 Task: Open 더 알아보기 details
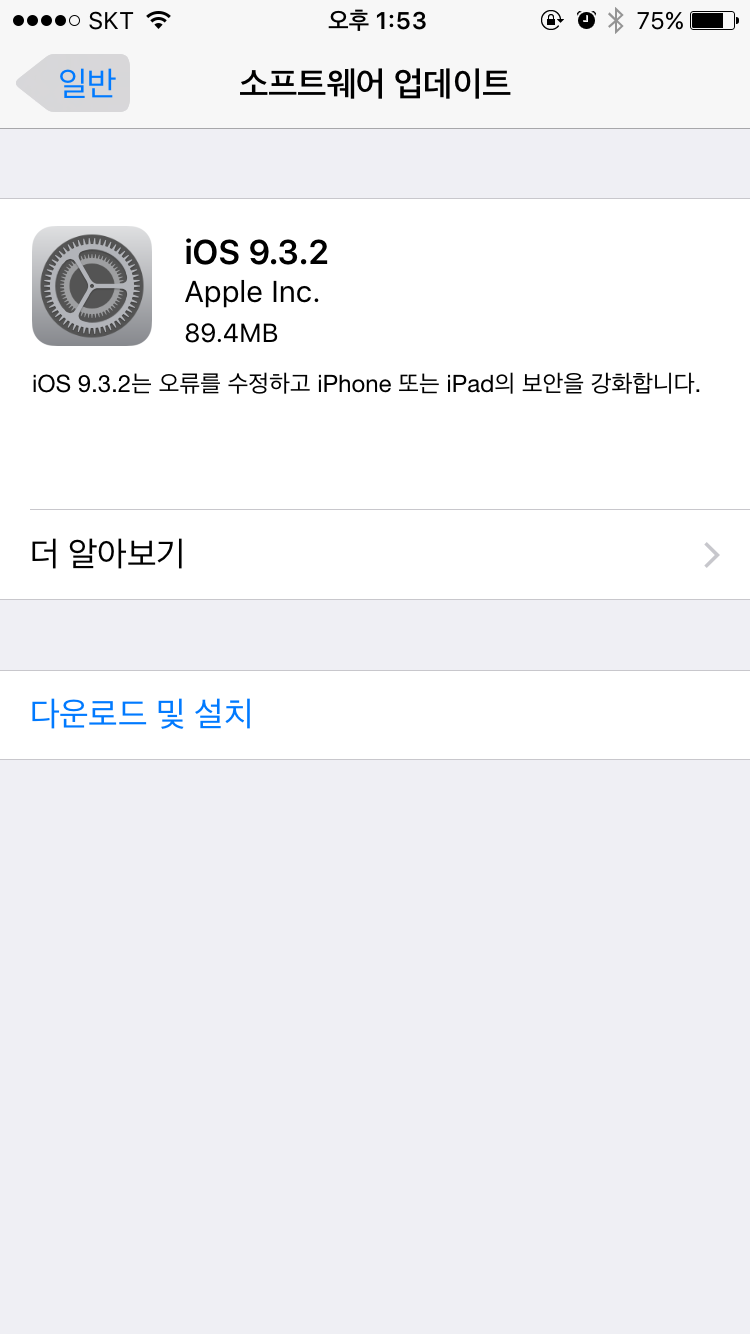point(375,554)
